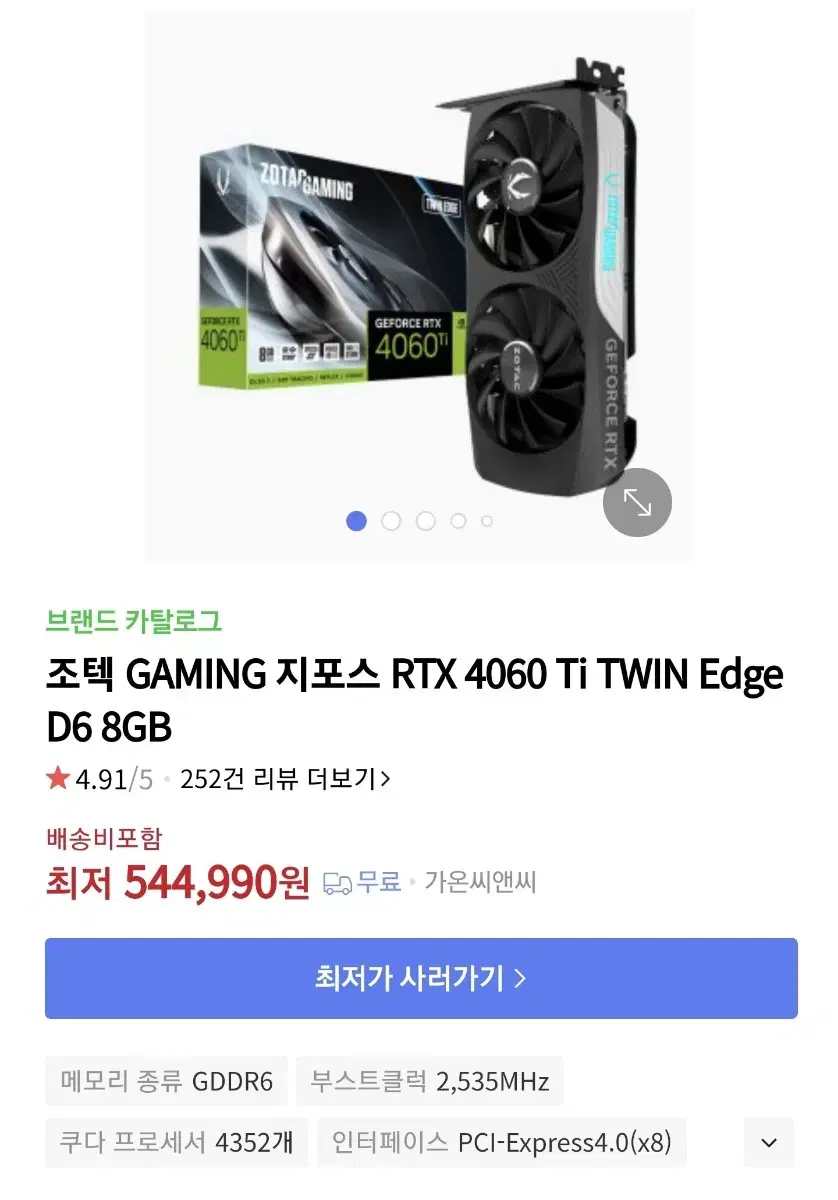838x1200 pixels.
Task: View 252건 리뷰 더보기
Action: (x=285, y=779)
